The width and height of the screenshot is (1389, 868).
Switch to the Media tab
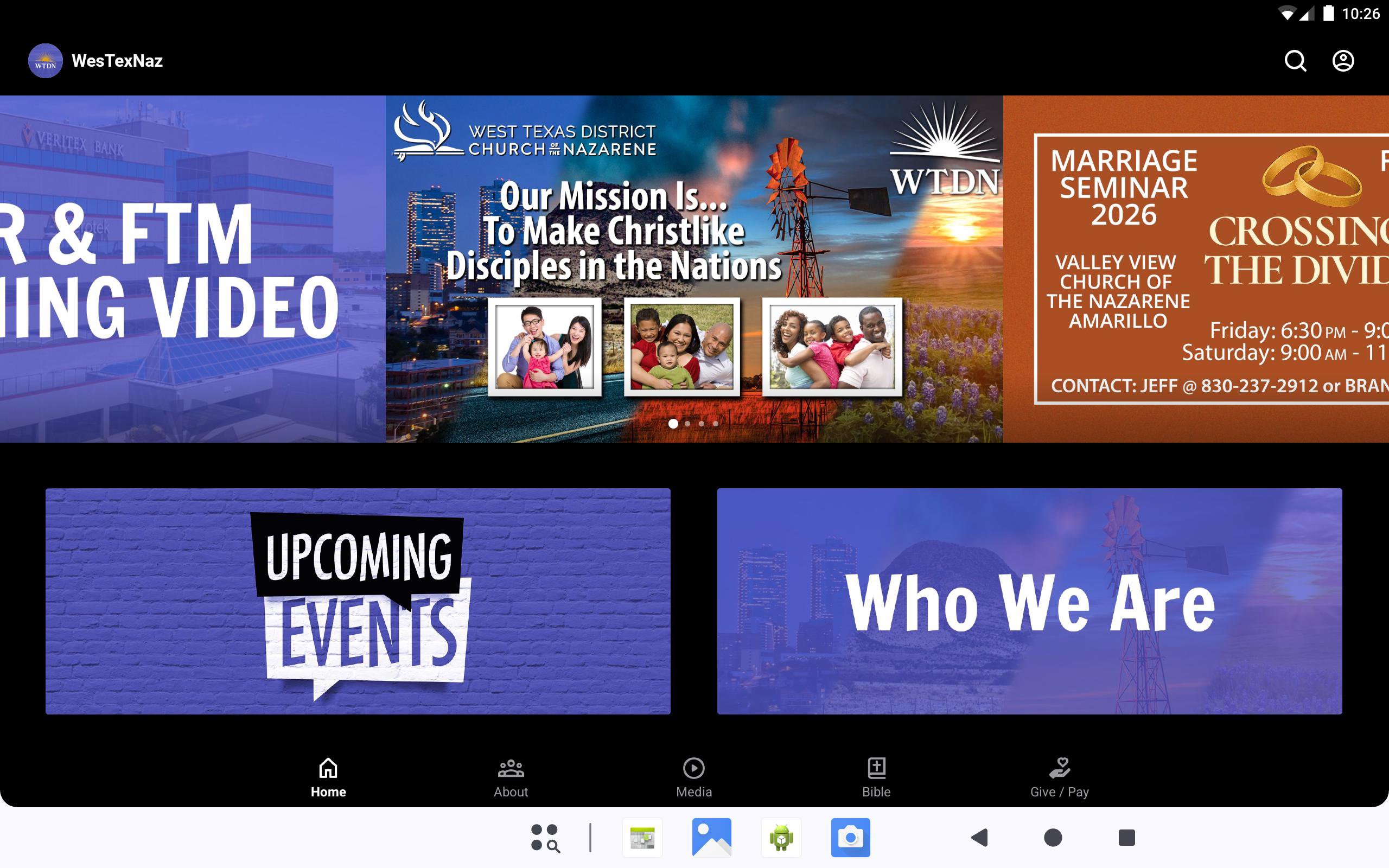(x=693, y=777)
